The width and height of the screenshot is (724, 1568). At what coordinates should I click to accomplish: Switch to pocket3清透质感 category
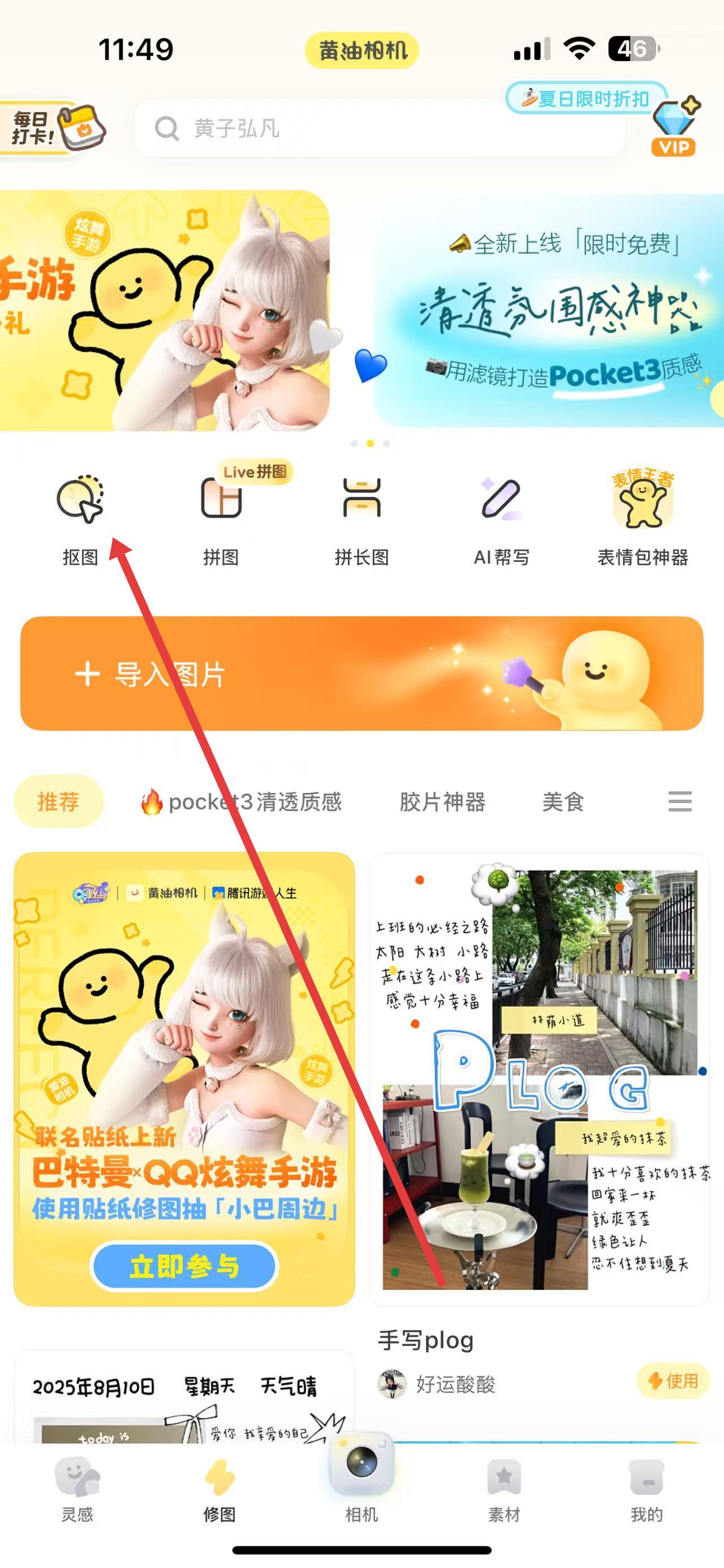click(241, 802)
